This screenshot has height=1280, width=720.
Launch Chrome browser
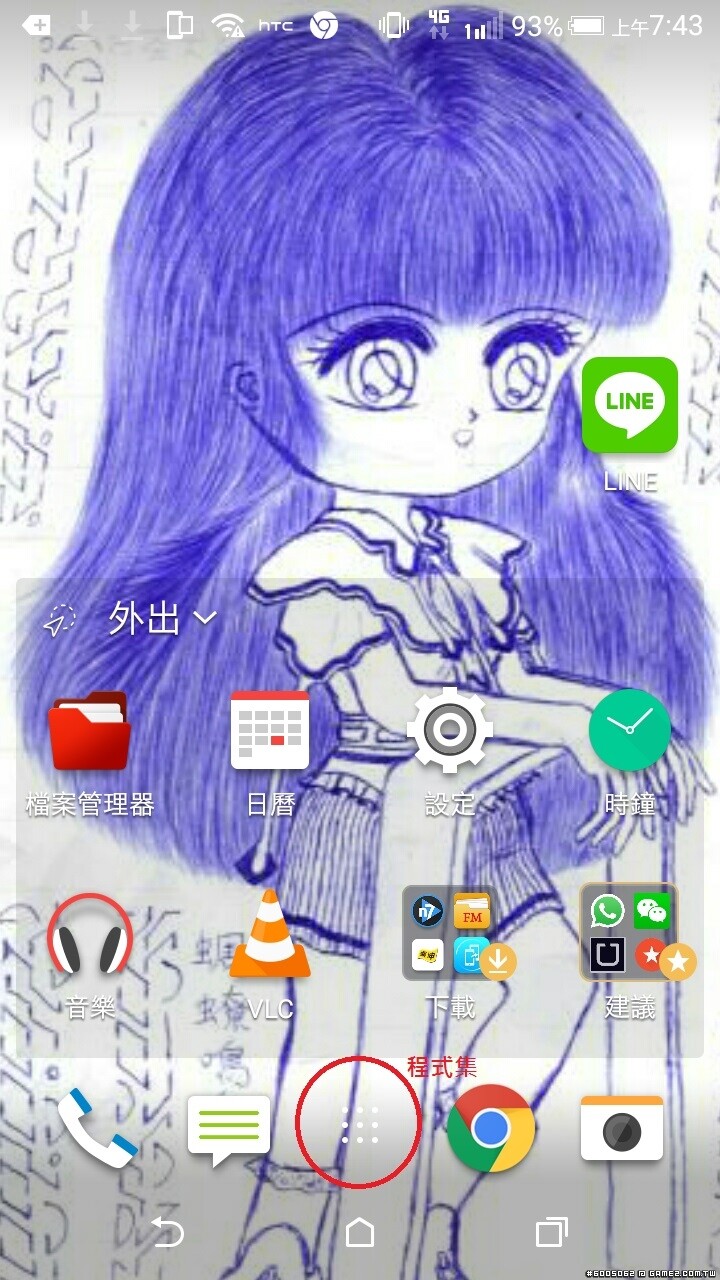(x=491, y=1128)
